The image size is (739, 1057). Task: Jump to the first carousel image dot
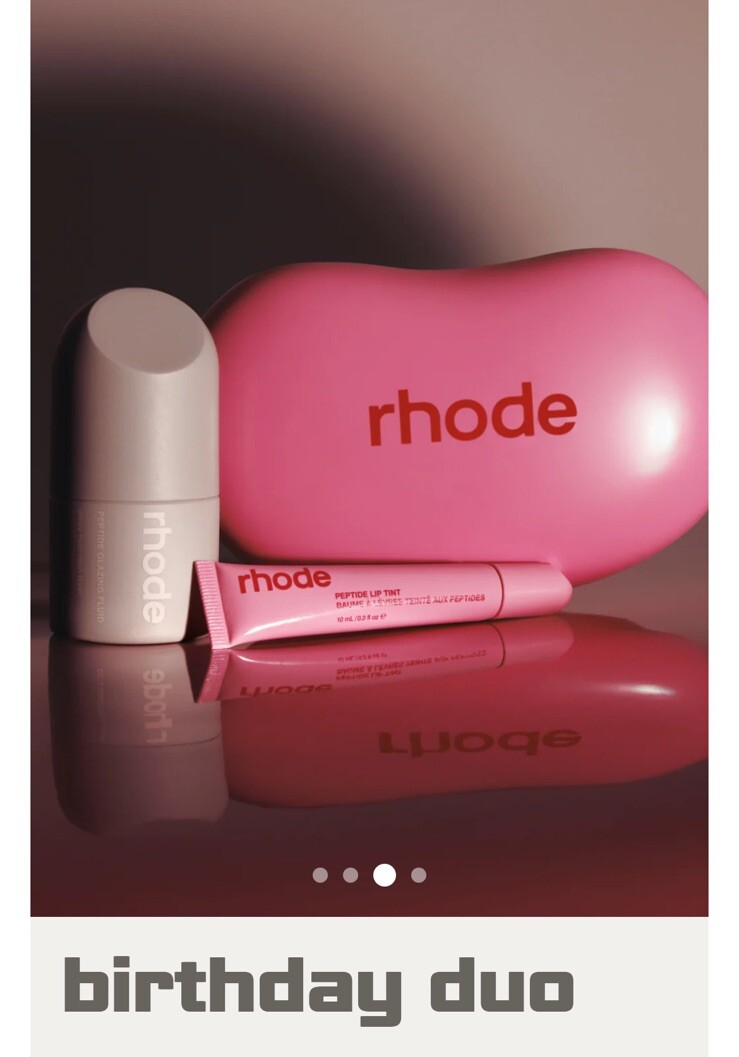(x=320, y=875)
